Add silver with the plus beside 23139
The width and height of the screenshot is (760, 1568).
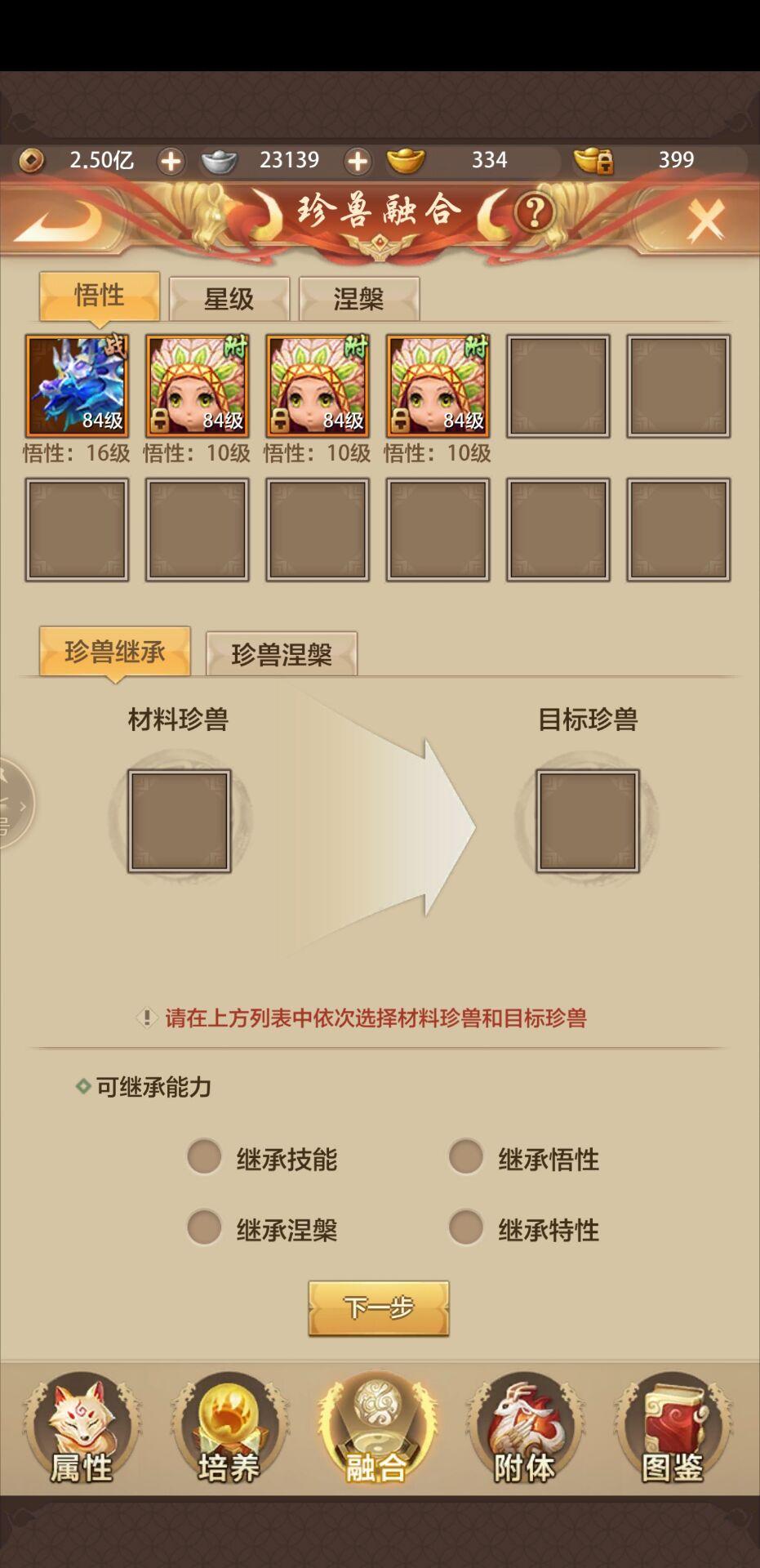[x=358, y=161]
